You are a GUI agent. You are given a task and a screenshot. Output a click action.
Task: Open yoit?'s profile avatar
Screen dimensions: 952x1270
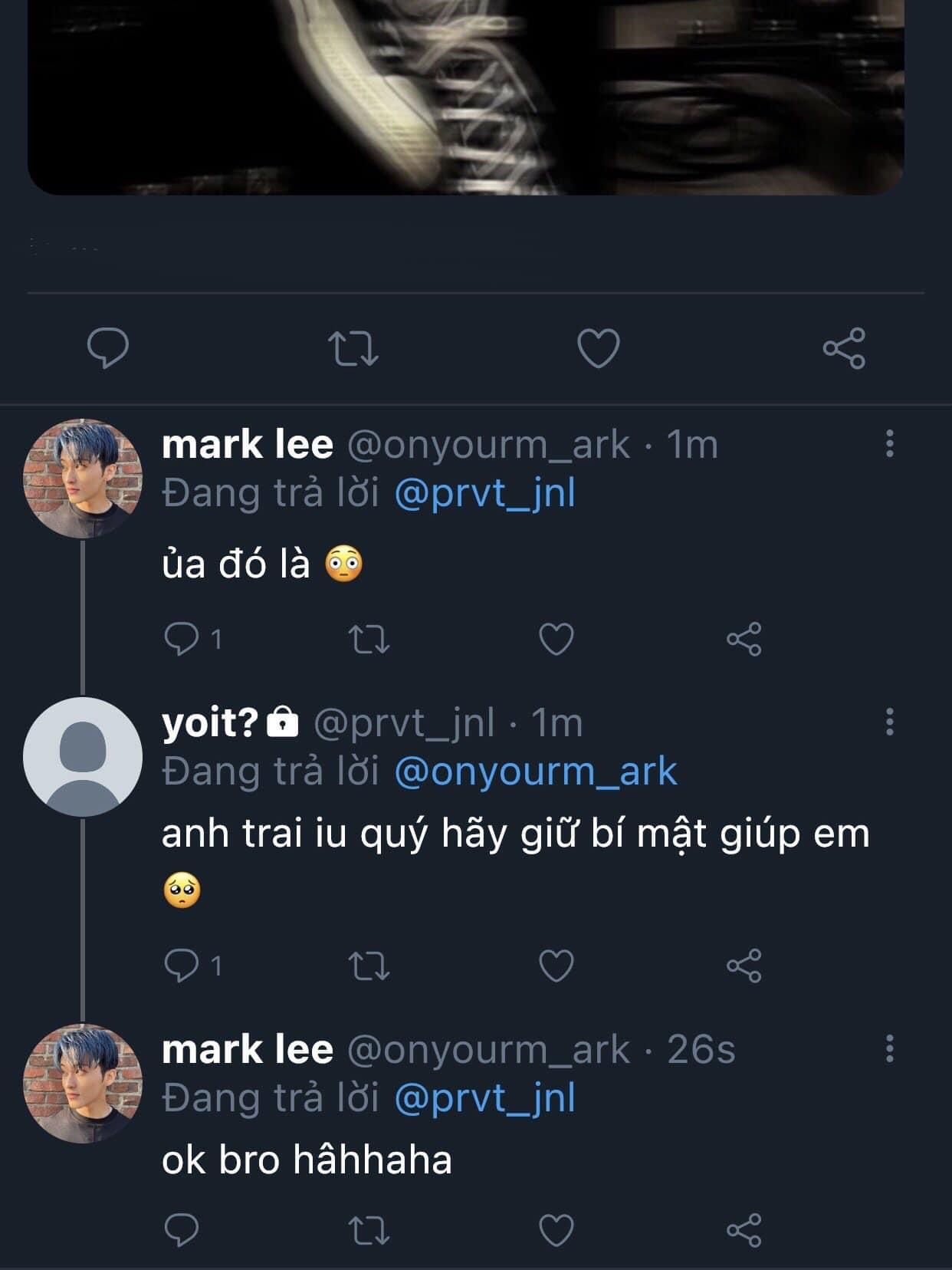coord(83,756)
